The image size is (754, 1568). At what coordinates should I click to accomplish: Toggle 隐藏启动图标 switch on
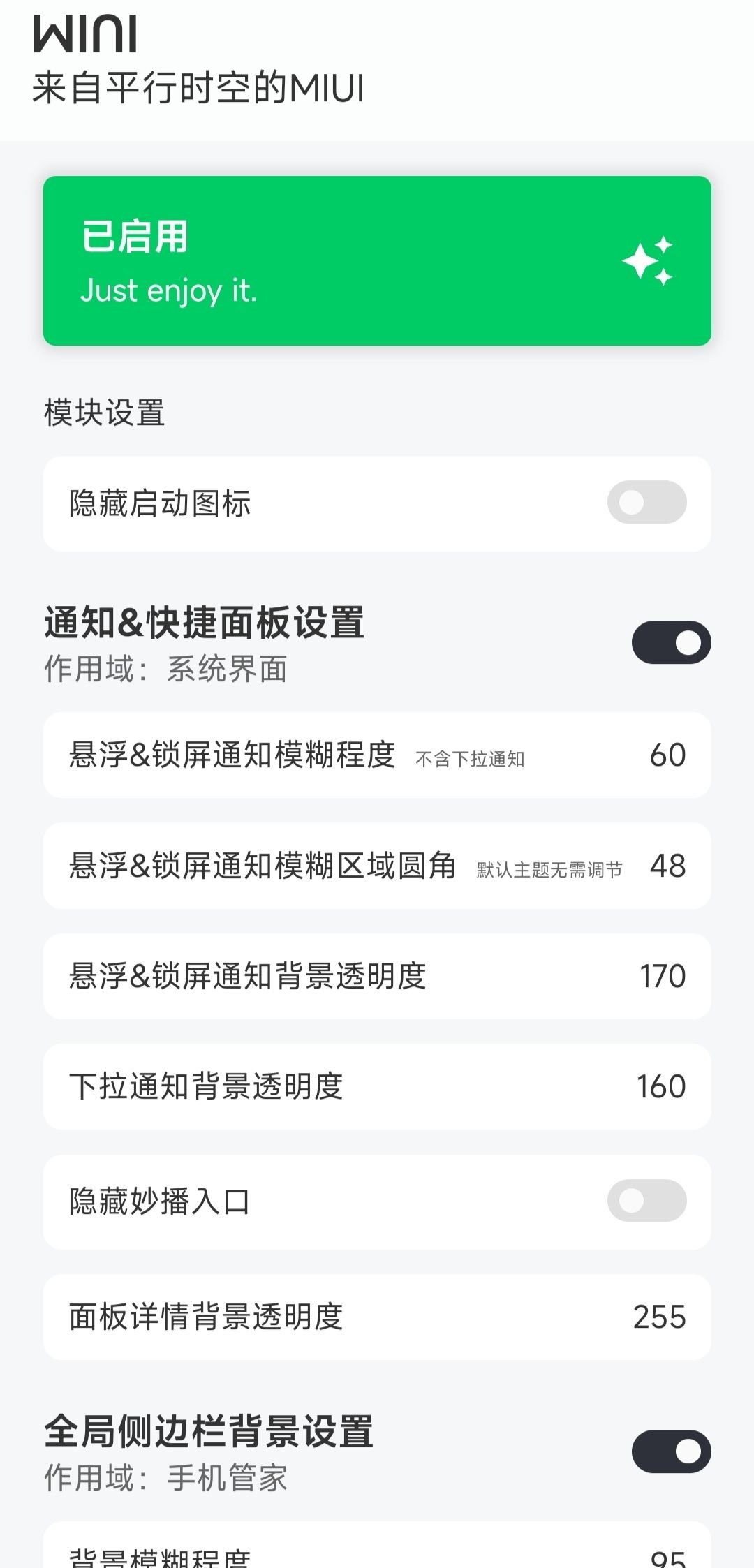(646, 503)
